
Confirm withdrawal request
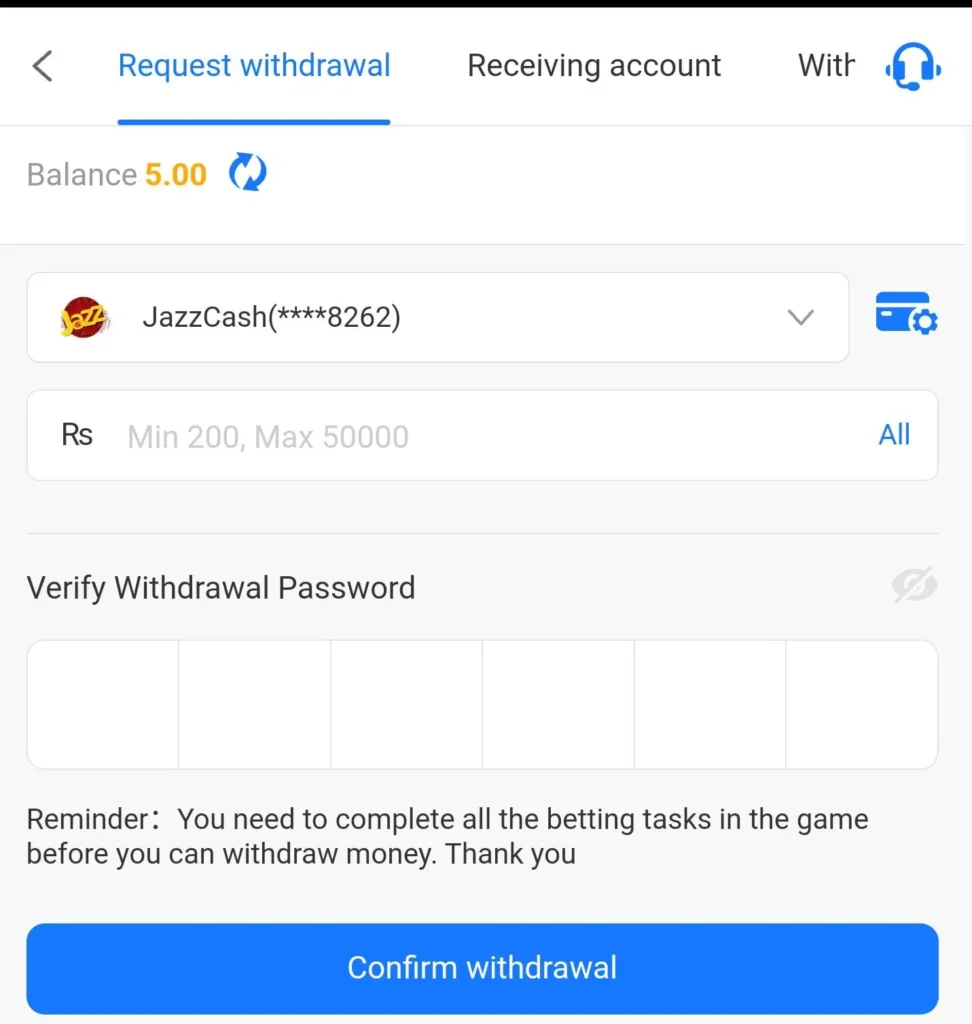[x=482, y=967]
